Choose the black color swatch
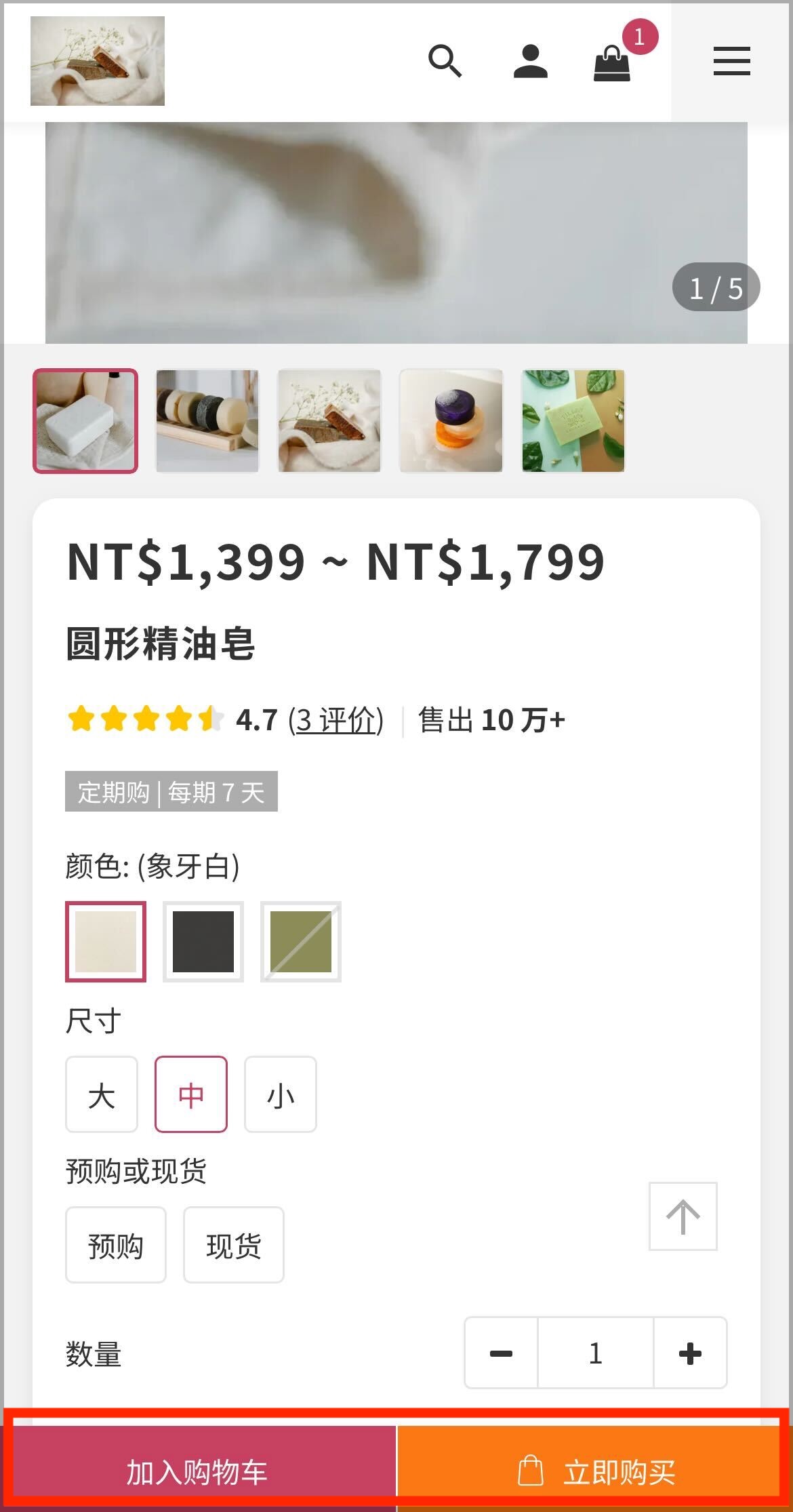 pyautogui.click(x=203, y=941)
